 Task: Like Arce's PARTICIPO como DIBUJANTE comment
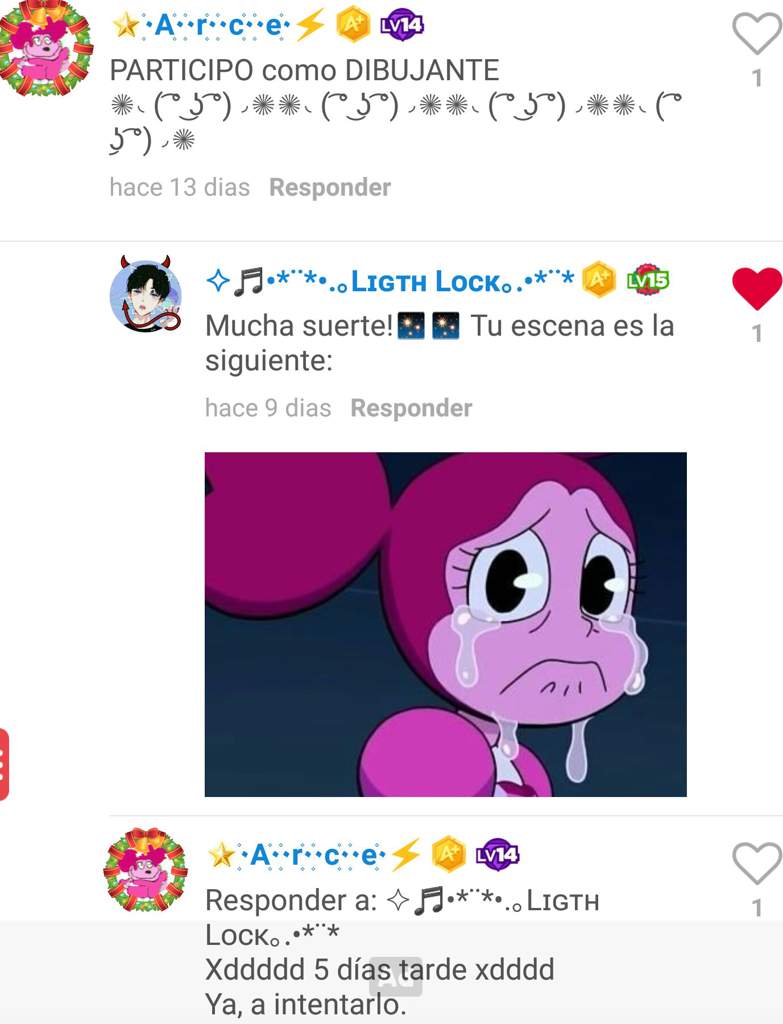756,35
